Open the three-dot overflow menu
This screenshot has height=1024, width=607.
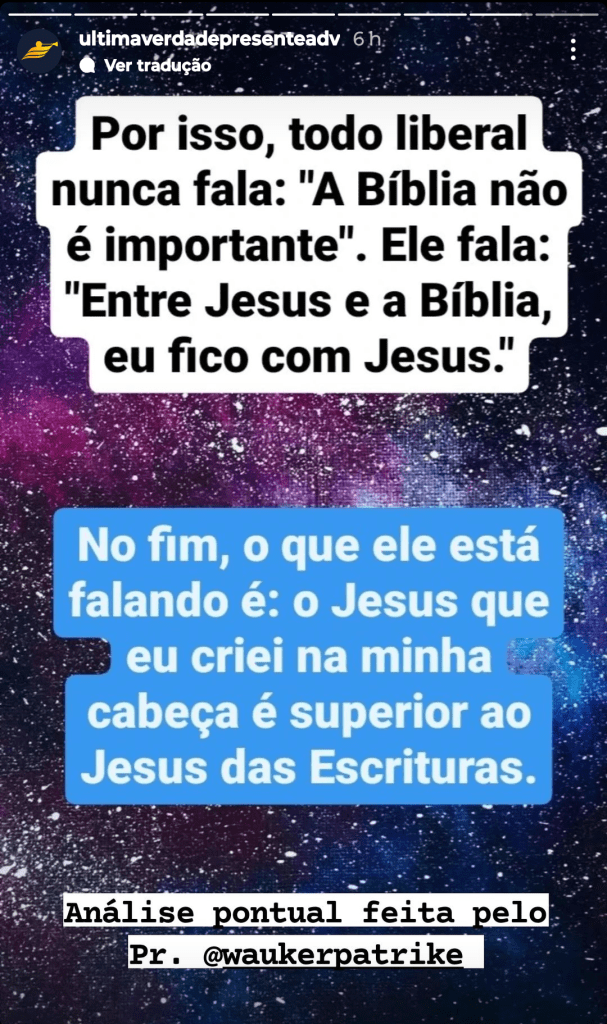[573, 50]
